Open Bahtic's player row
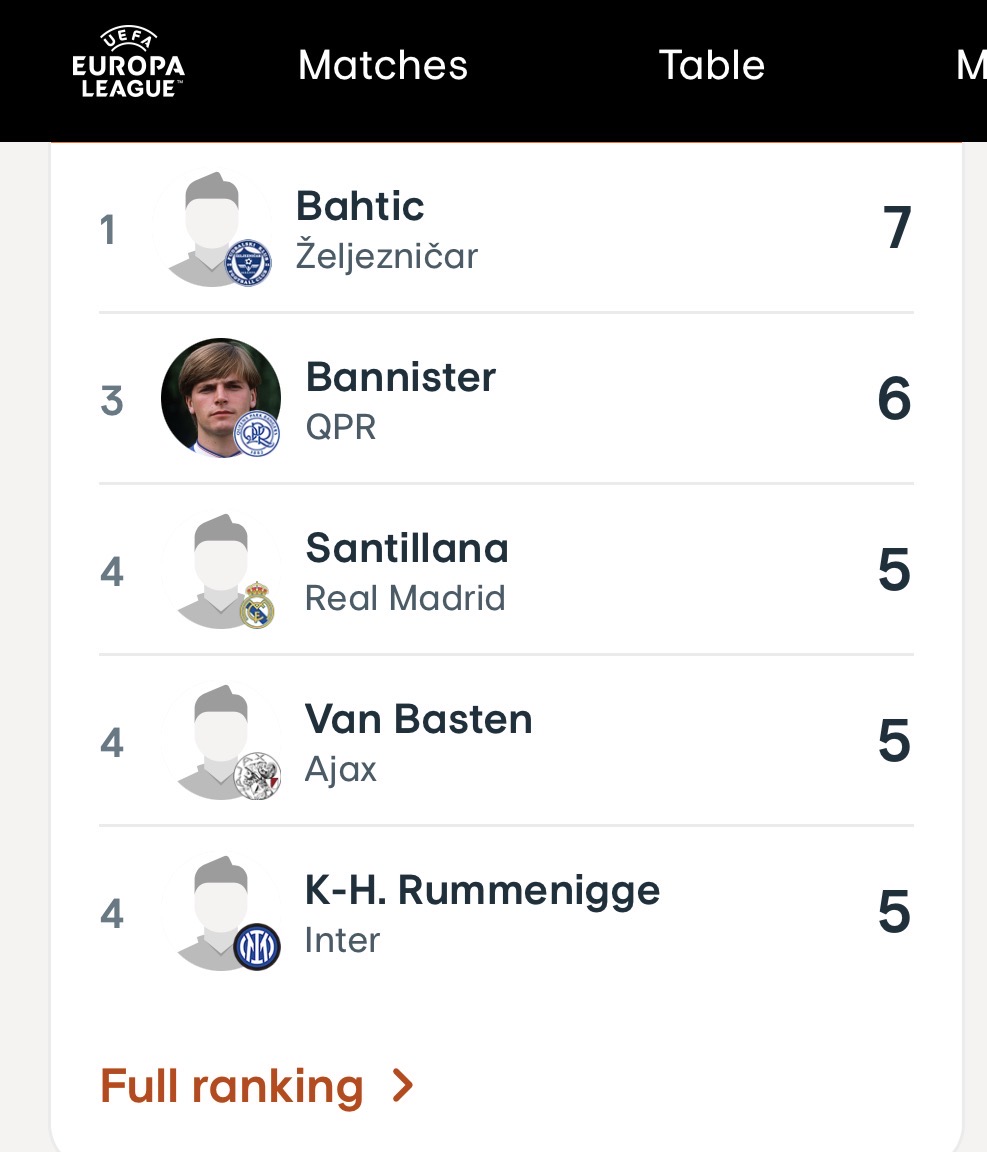Image resolution: width=987 pixels, height=1152 pixels. (x=505, y=230)
